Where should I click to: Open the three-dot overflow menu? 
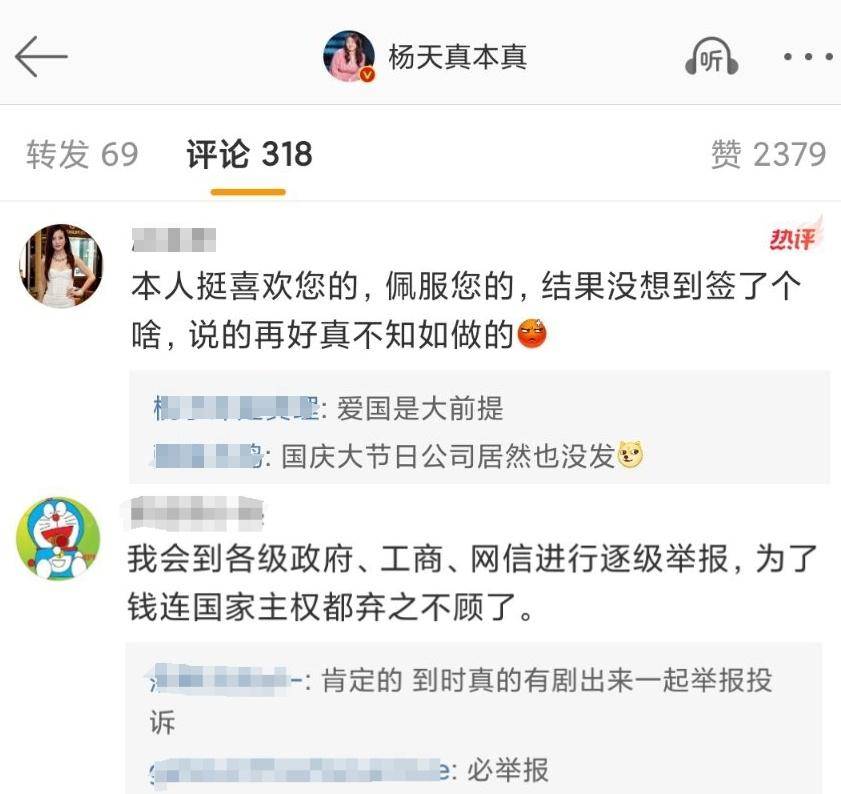pos(807,58)
